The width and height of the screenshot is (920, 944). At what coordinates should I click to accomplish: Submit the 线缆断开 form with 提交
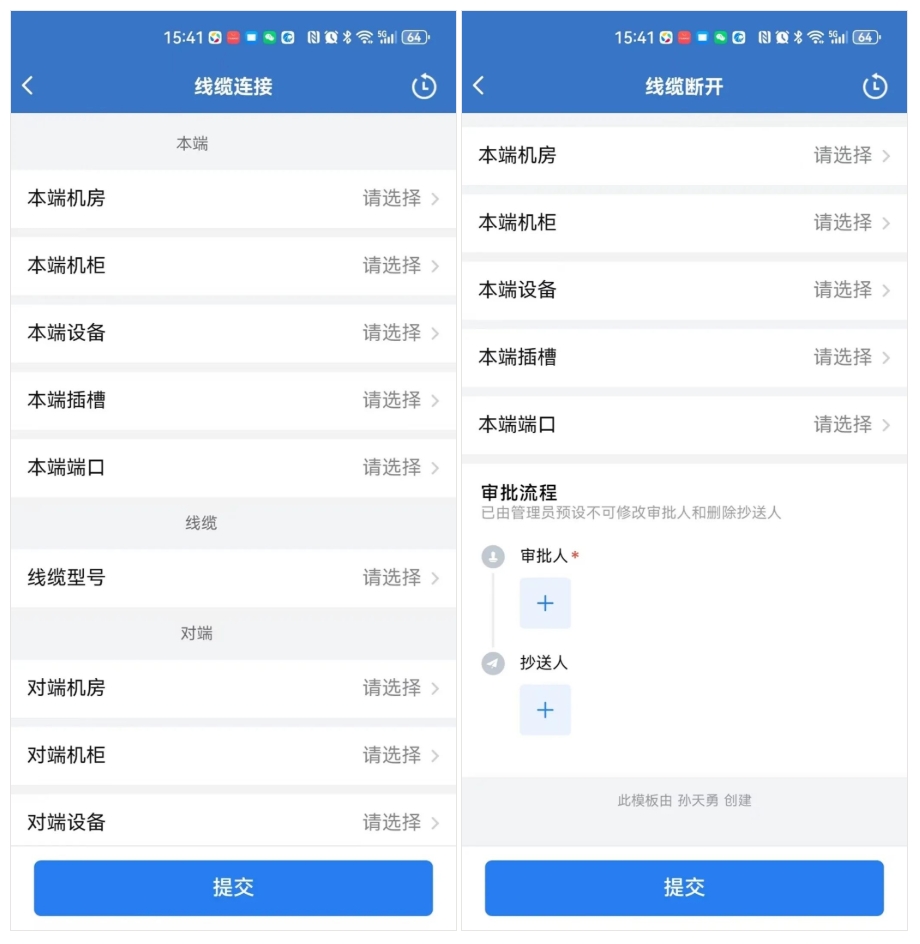(x=684, y=887)
